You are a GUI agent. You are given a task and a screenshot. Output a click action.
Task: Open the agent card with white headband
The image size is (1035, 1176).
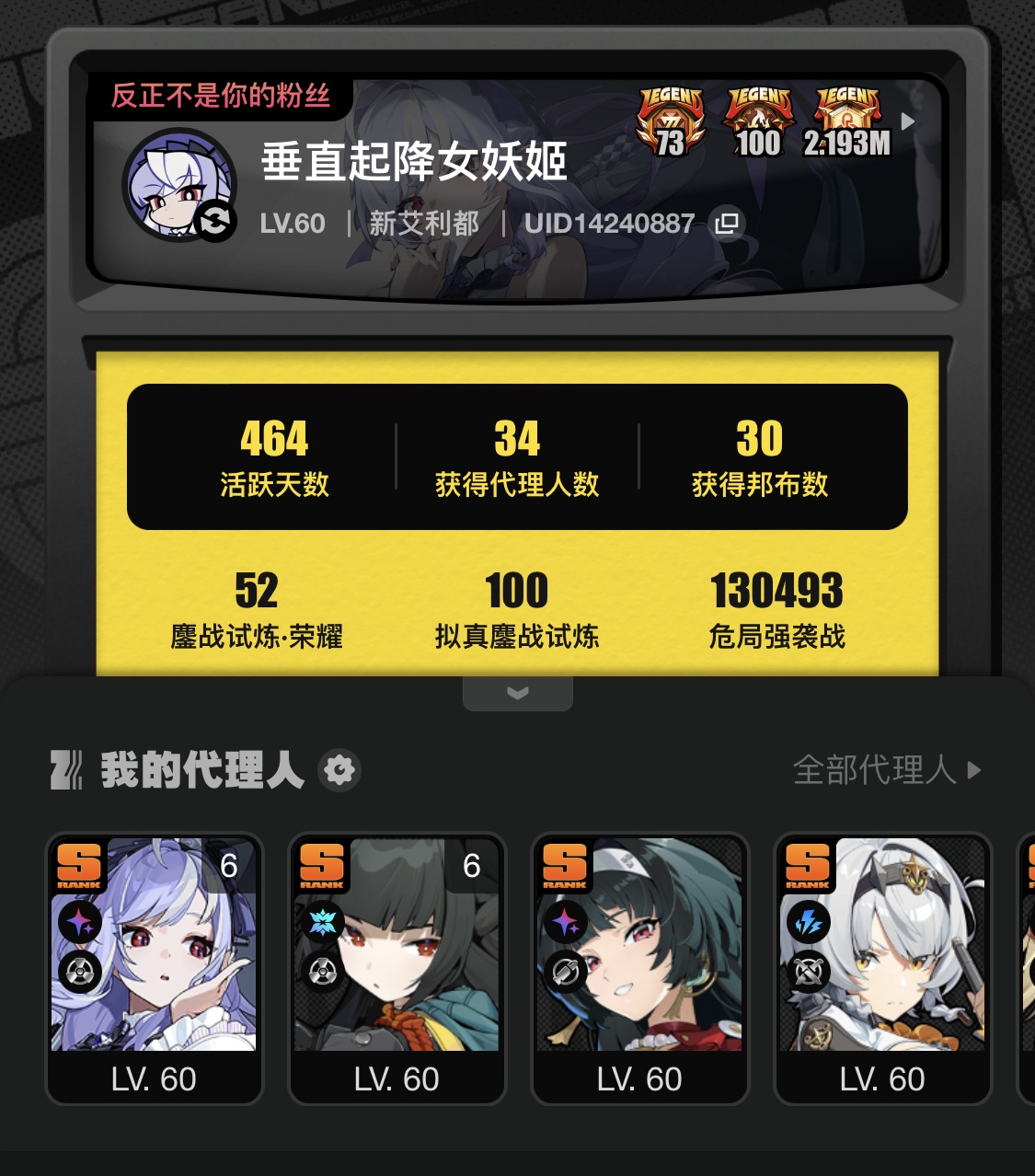[639, 966]
